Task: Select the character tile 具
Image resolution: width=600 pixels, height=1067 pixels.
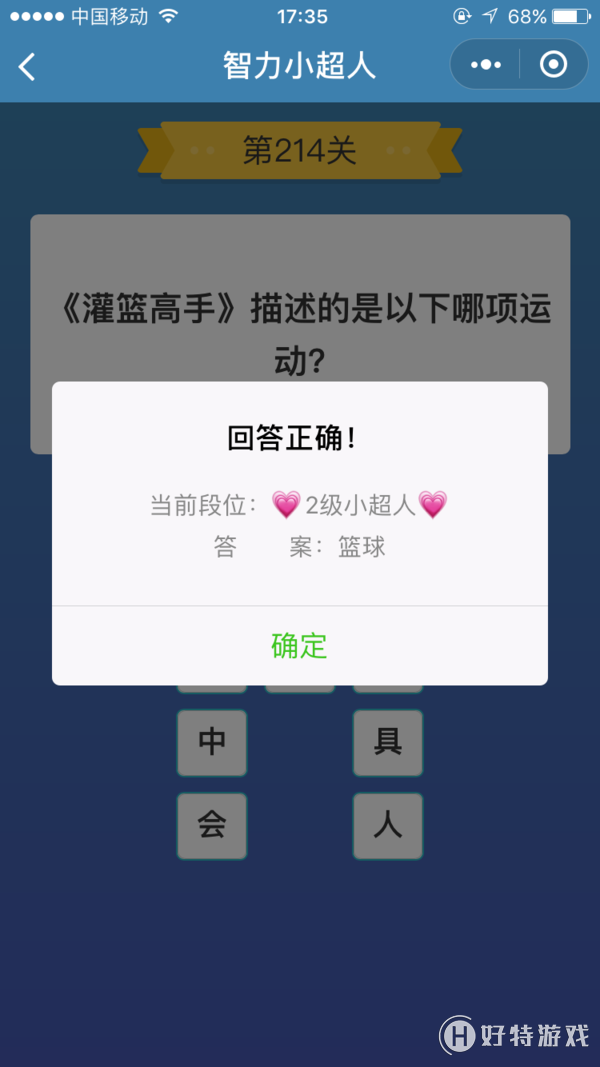Action: [387, 742]
